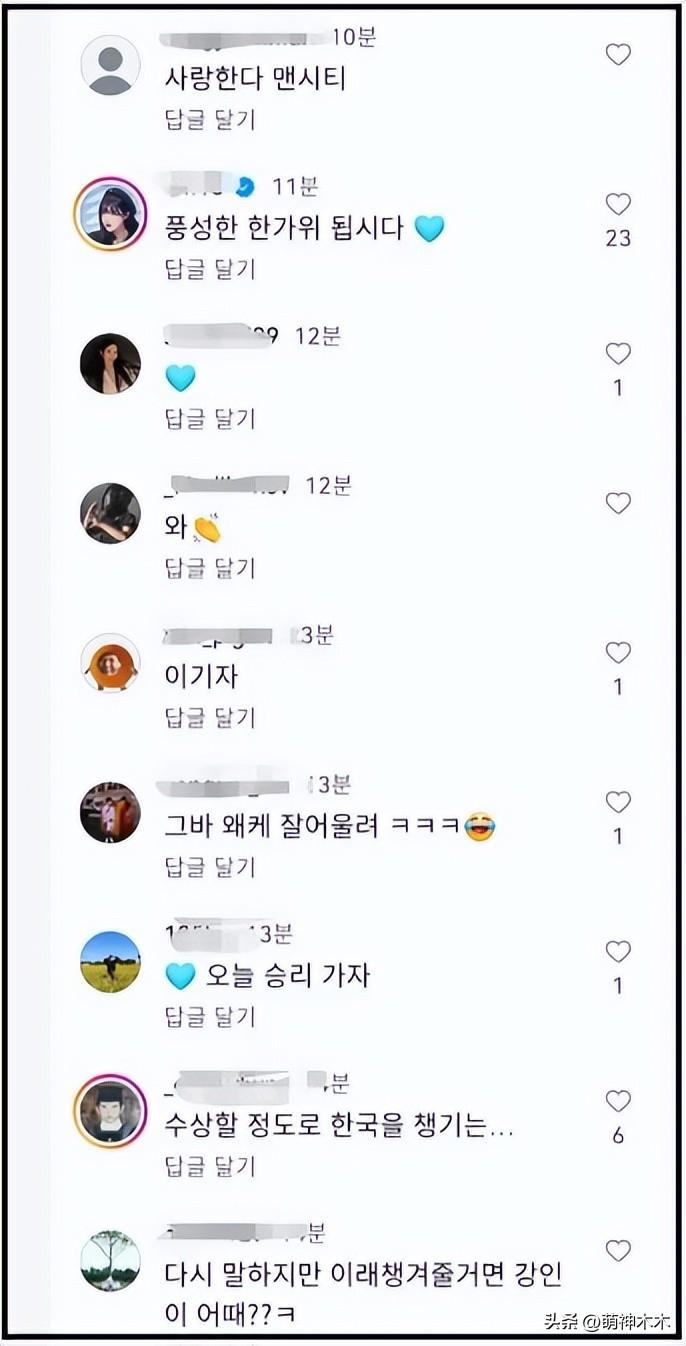Like the comment '다시 말하지만 이래챙겨줄거면 강인이 어때'
The height and width of the screenshot is (1346, 686).
click(618, 1250)
